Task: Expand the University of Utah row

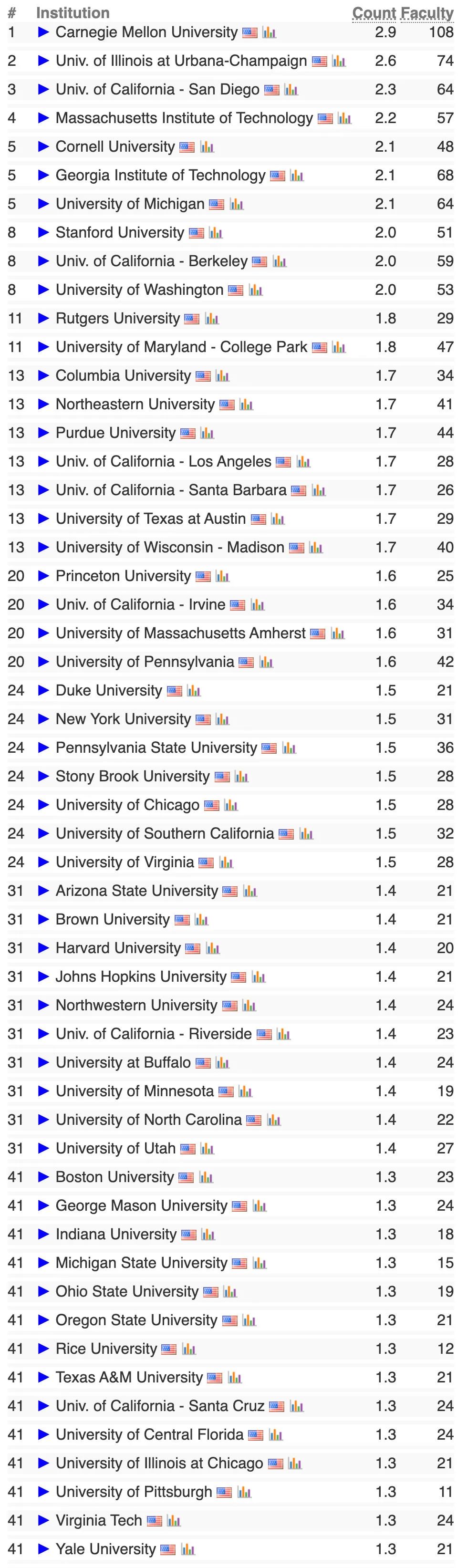Action: 43,1148
